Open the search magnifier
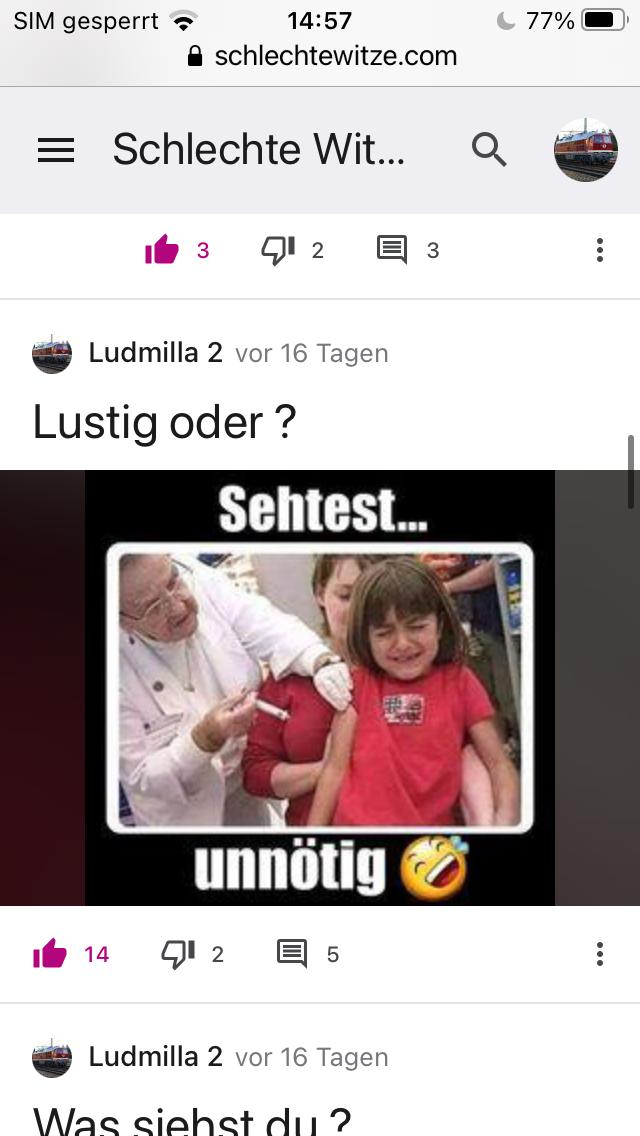640x1136 pixels. 489,150
